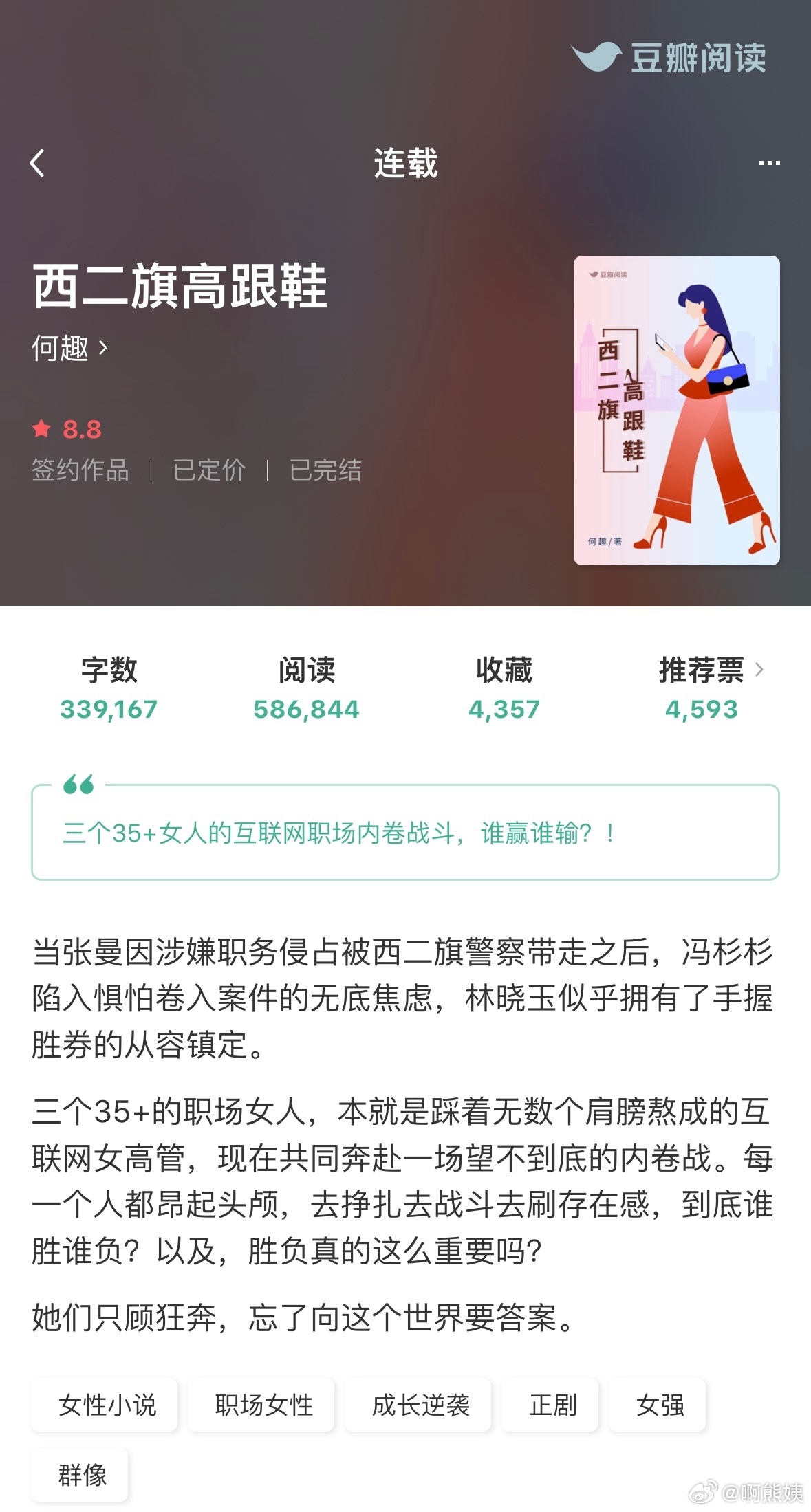The image size is (811, 1512).
Task: Open the three-dot overflow menu
Action: click(x=769, y=163)
